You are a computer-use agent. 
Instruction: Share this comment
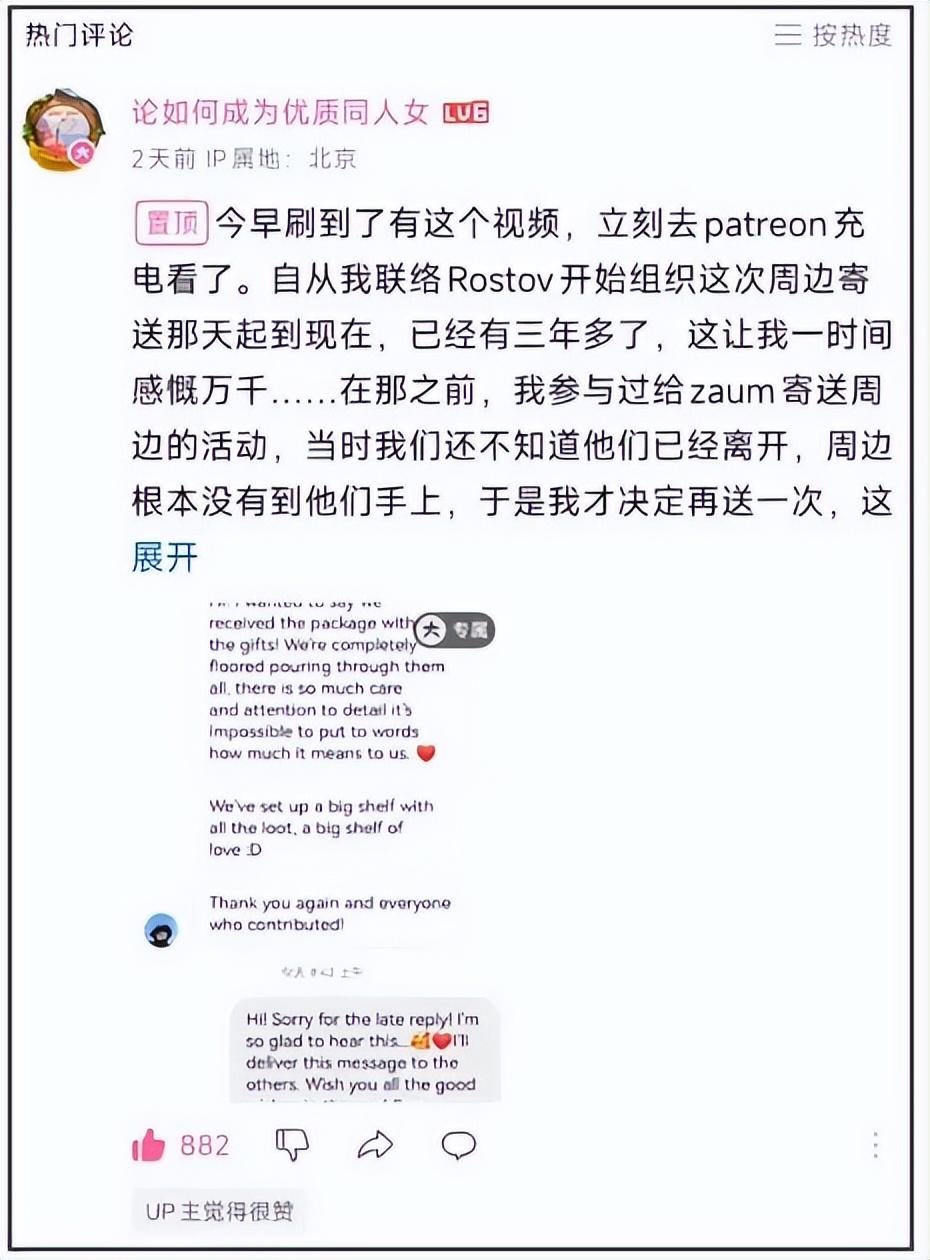[375, 1145]
